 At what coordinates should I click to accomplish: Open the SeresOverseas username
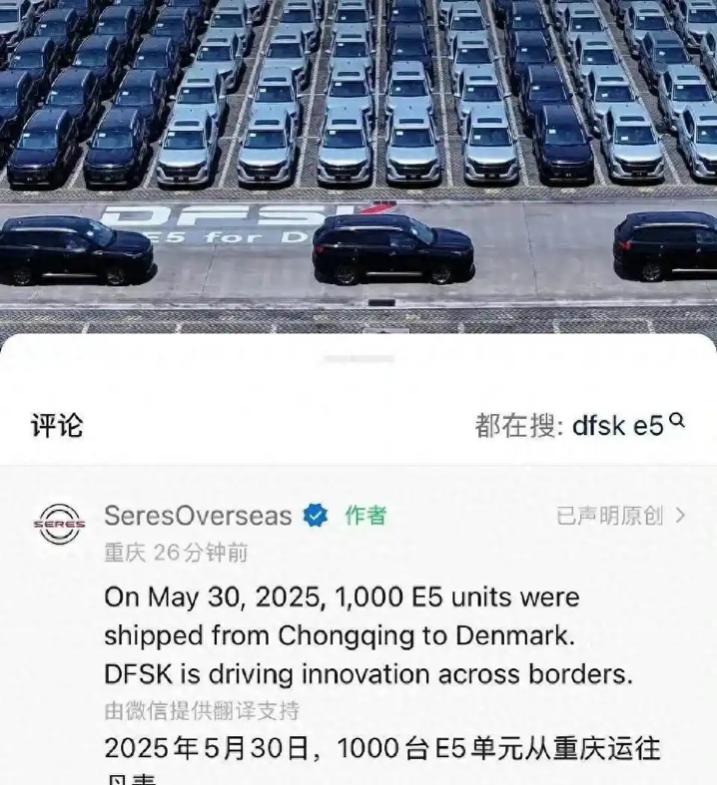(198, 516)
